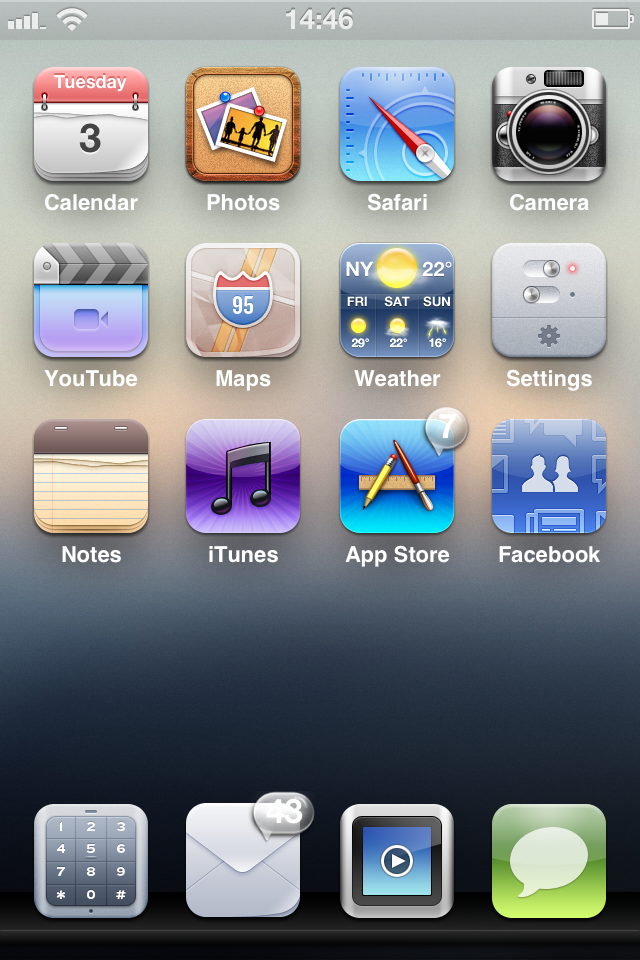Open the phone keypad in the dock

(x=91, y=861)
